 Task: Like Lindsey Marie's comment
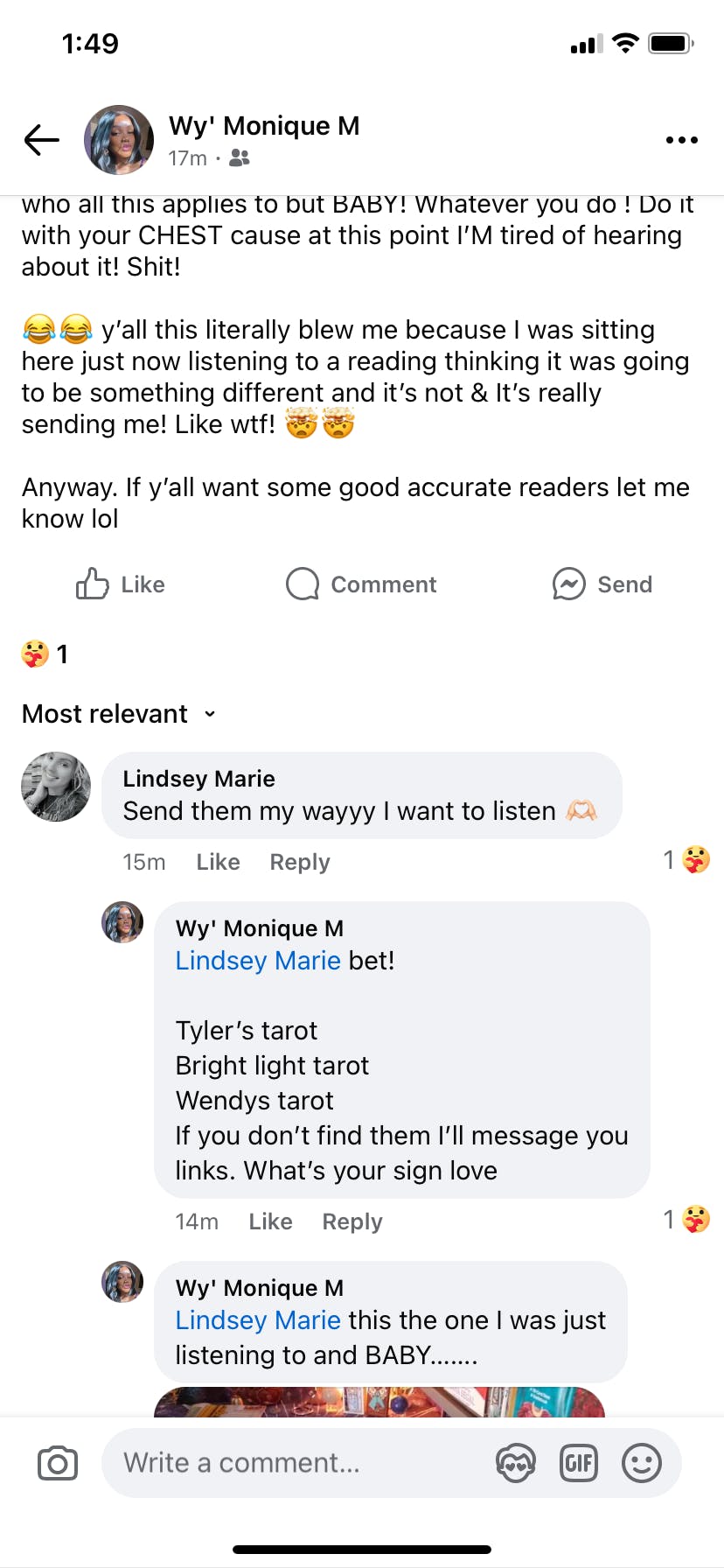point(218,862)
